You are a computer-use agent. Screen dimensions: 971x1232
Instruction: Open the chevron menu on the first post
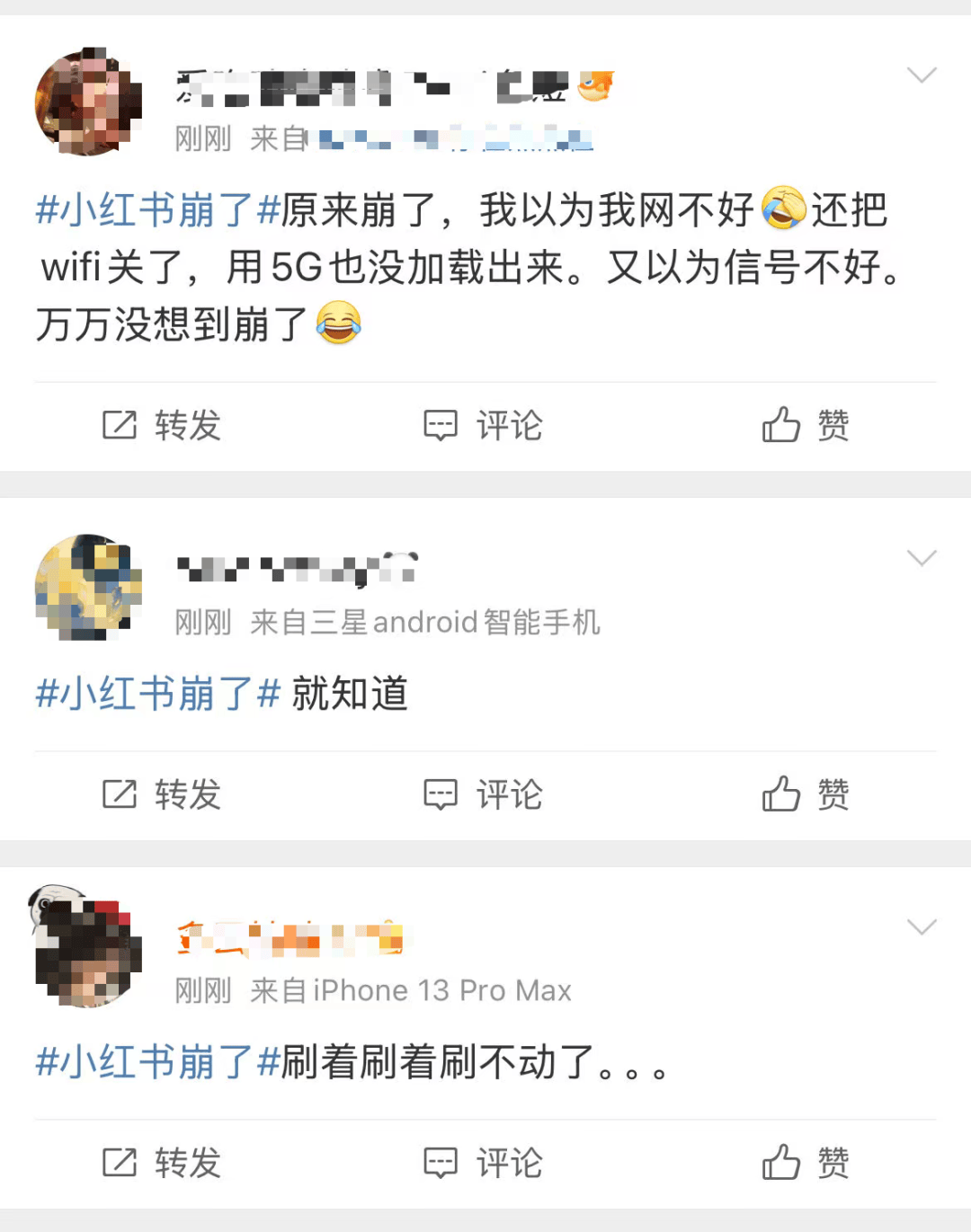pyautogui.click(x=921, y=76)
